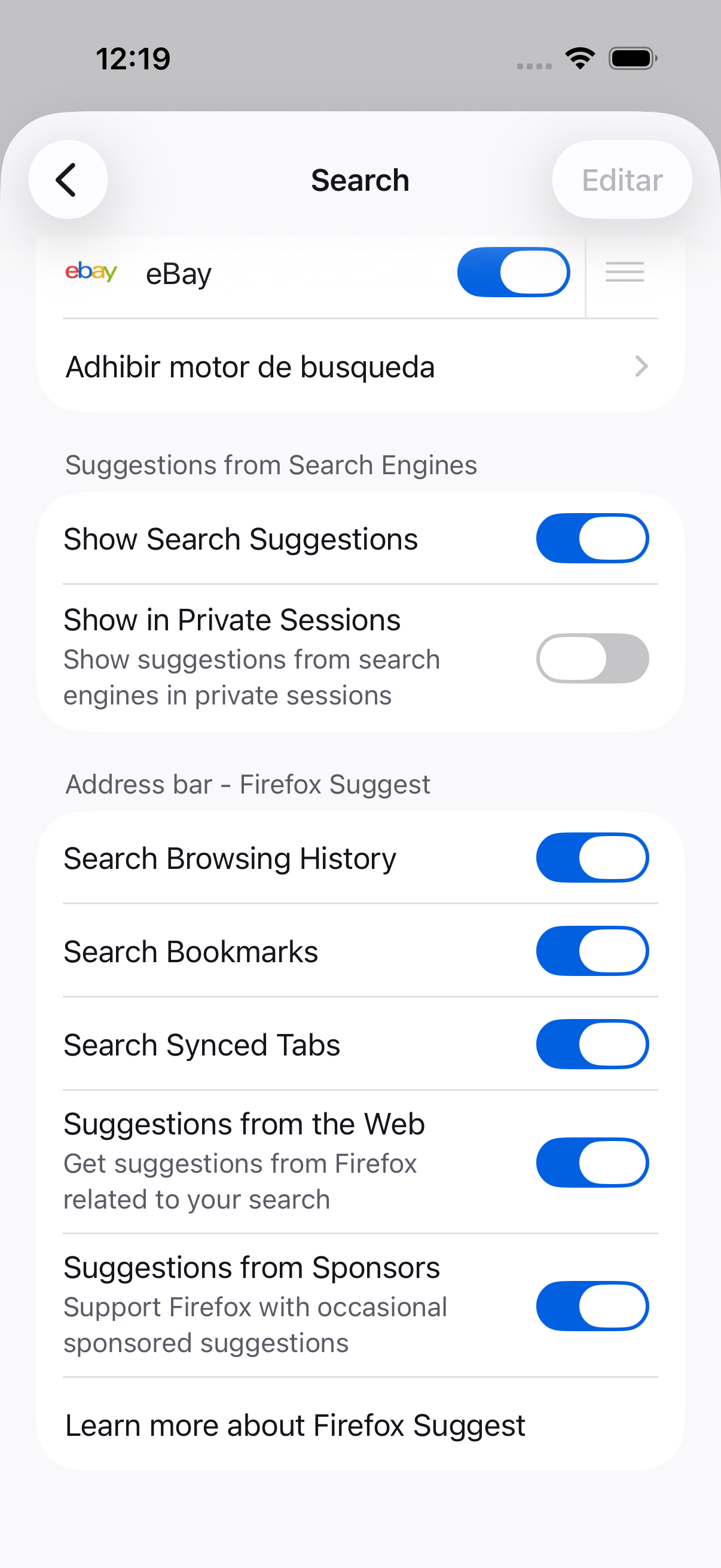Disable Search Synced Tabs
This screenshot has width=721, height=1568.
click(592, 1044)
